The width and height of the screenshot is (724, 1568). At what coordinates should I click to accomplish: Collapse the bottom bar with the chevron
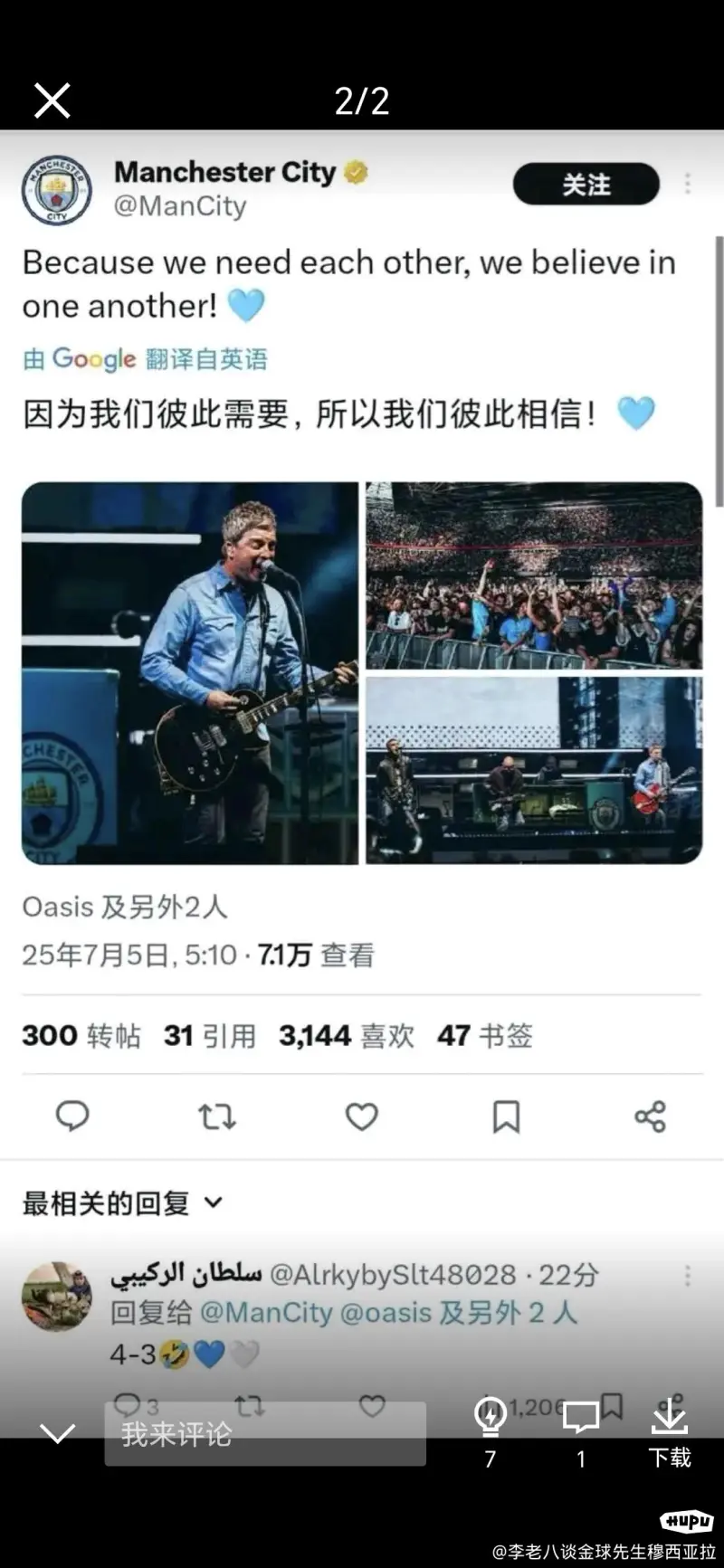58,1433
